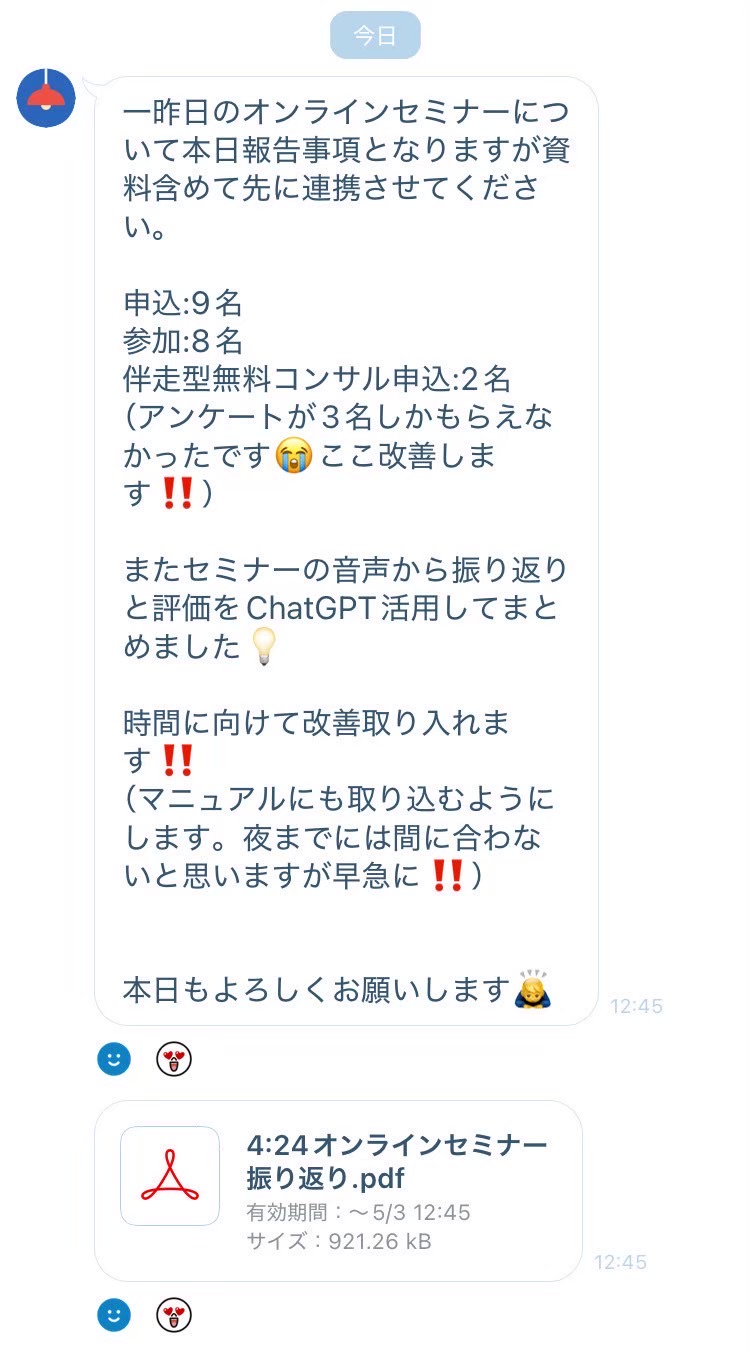Tap smiley reaction under the seminar report message
Screen dimensions: 750x1352
tap(114, 1059)
